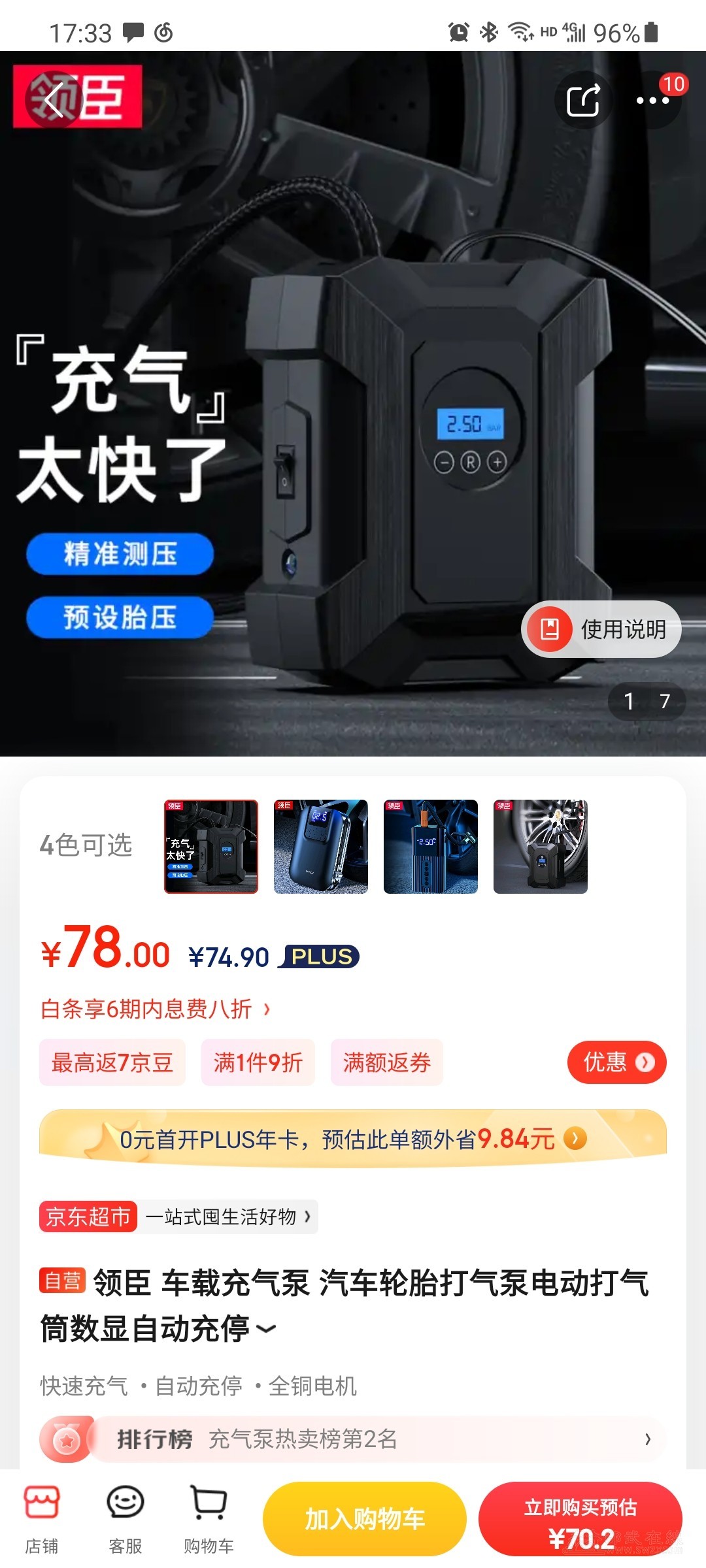Screen dimensions: 706x1568
Task: Add item with 加入购物车
Action: coord(365,1518)
